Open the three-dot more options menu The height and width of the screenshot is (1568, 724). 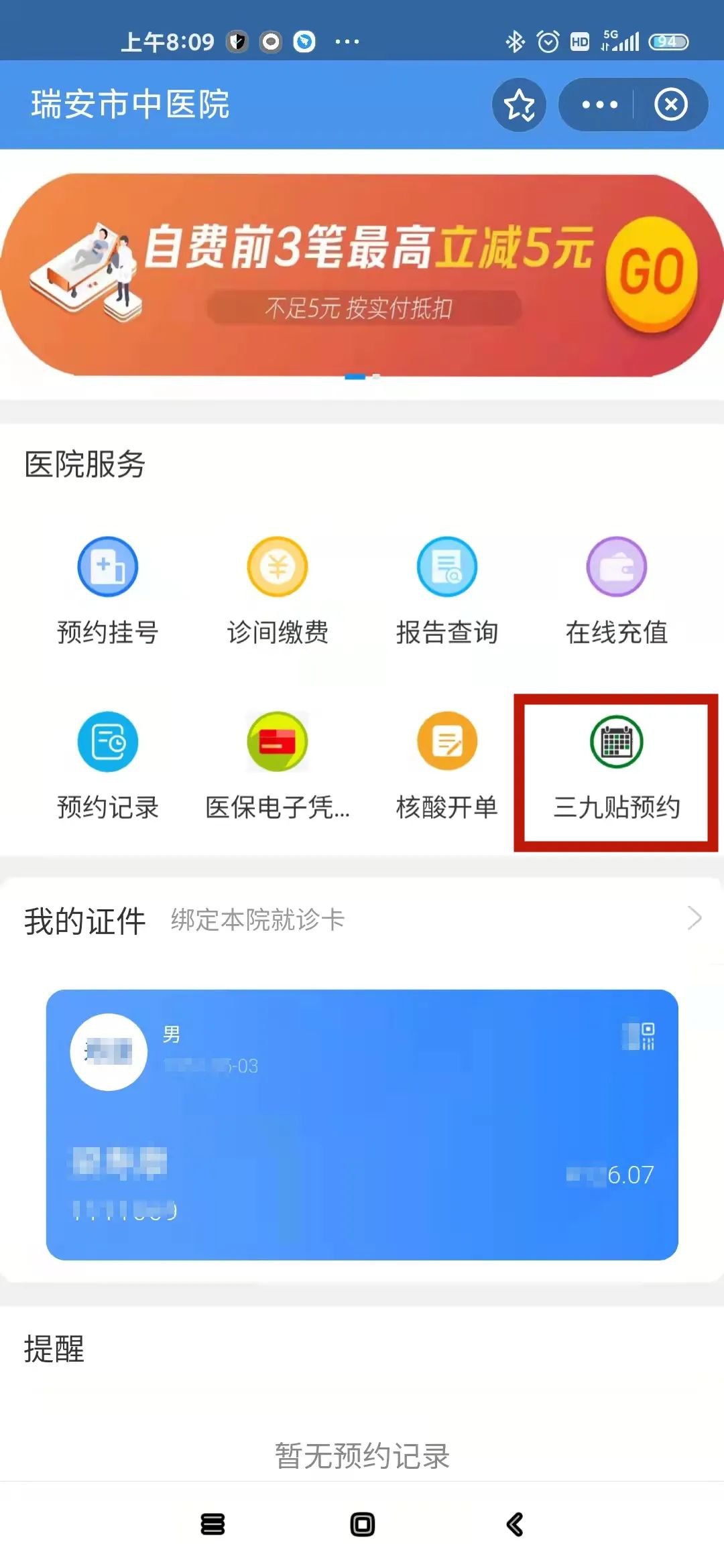(599, 105)
